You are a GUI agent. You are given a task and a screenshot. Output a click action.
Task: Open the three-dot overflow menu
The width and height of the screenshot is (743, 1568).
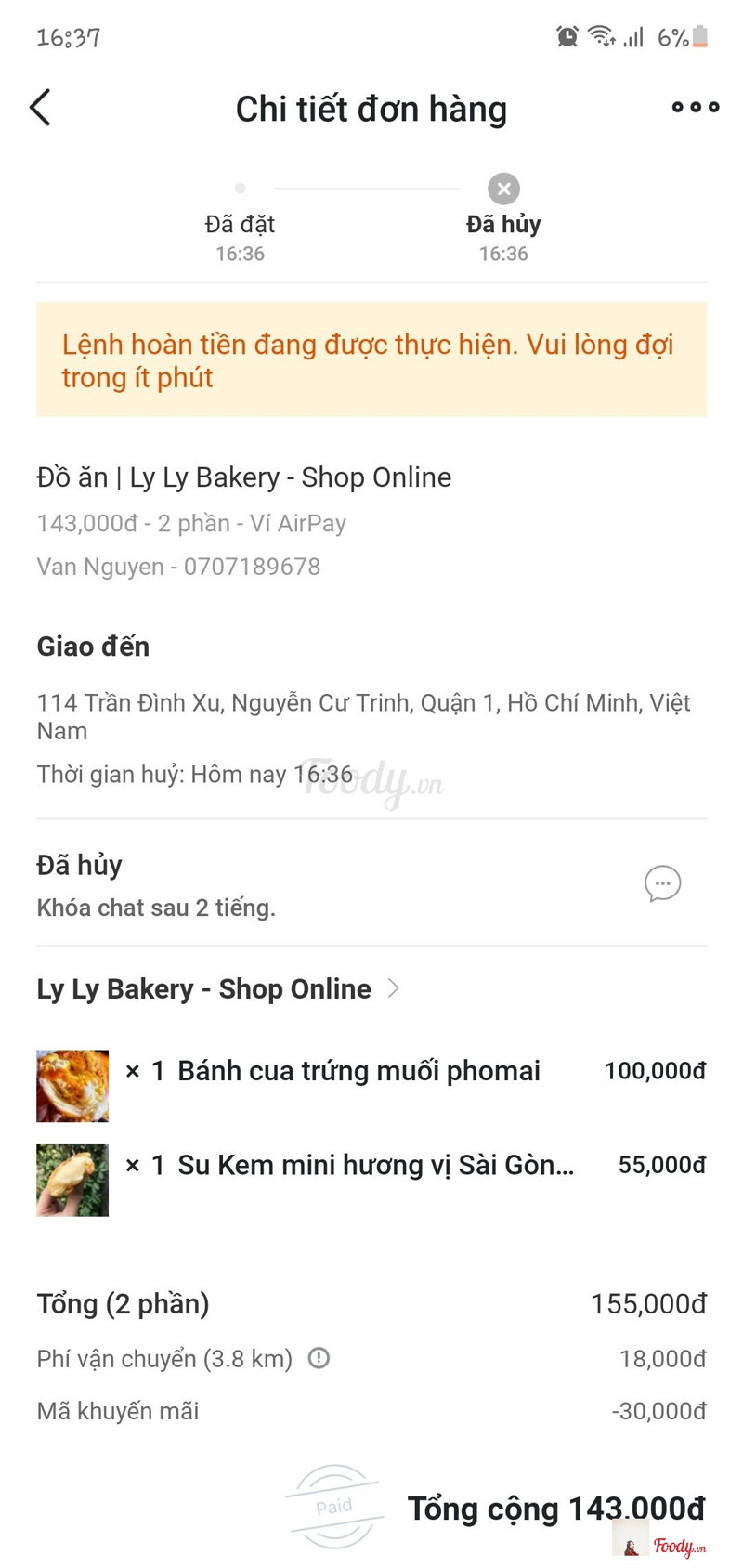coord(695,108)
